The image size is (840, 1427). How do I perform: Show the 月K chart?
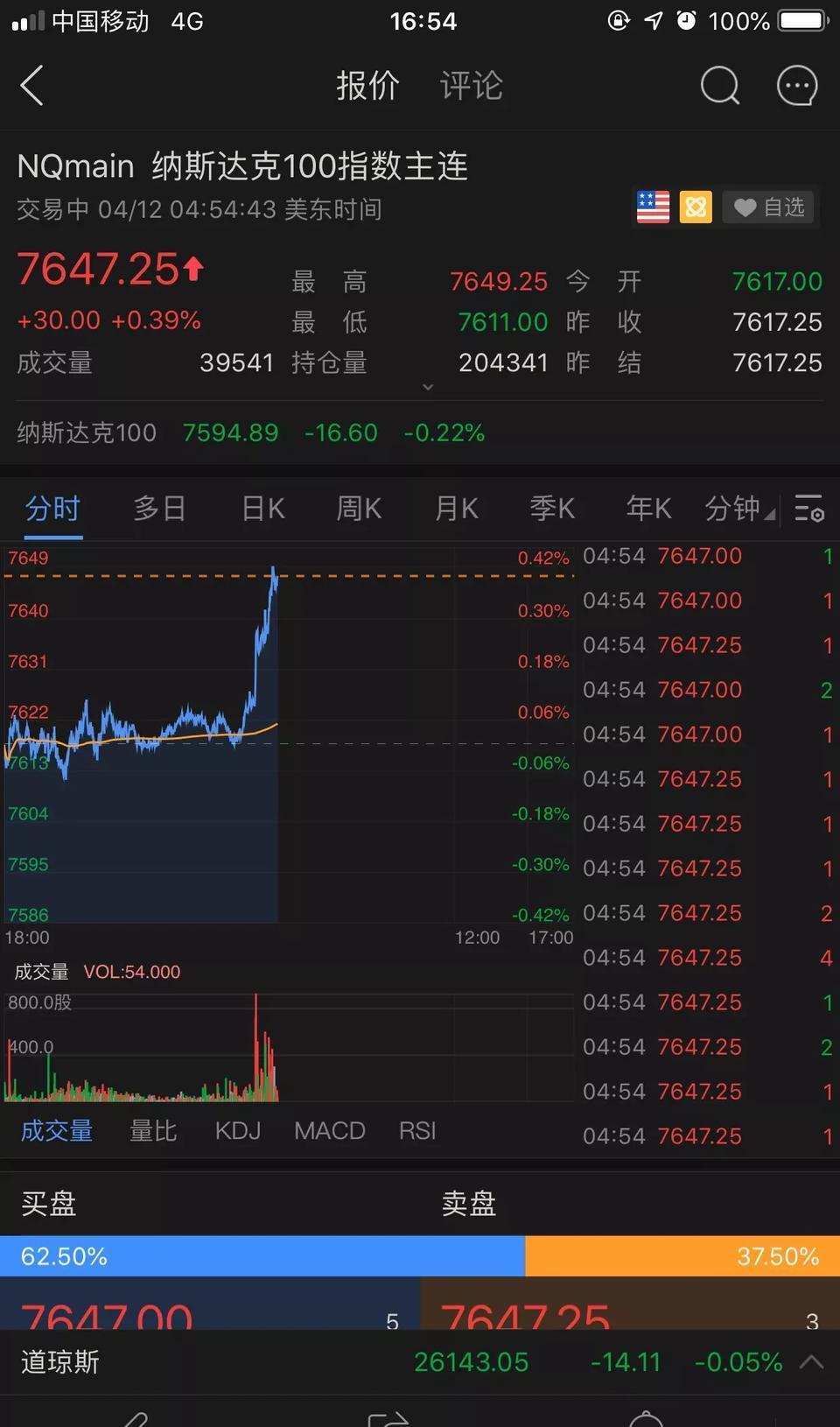point(456,509)
